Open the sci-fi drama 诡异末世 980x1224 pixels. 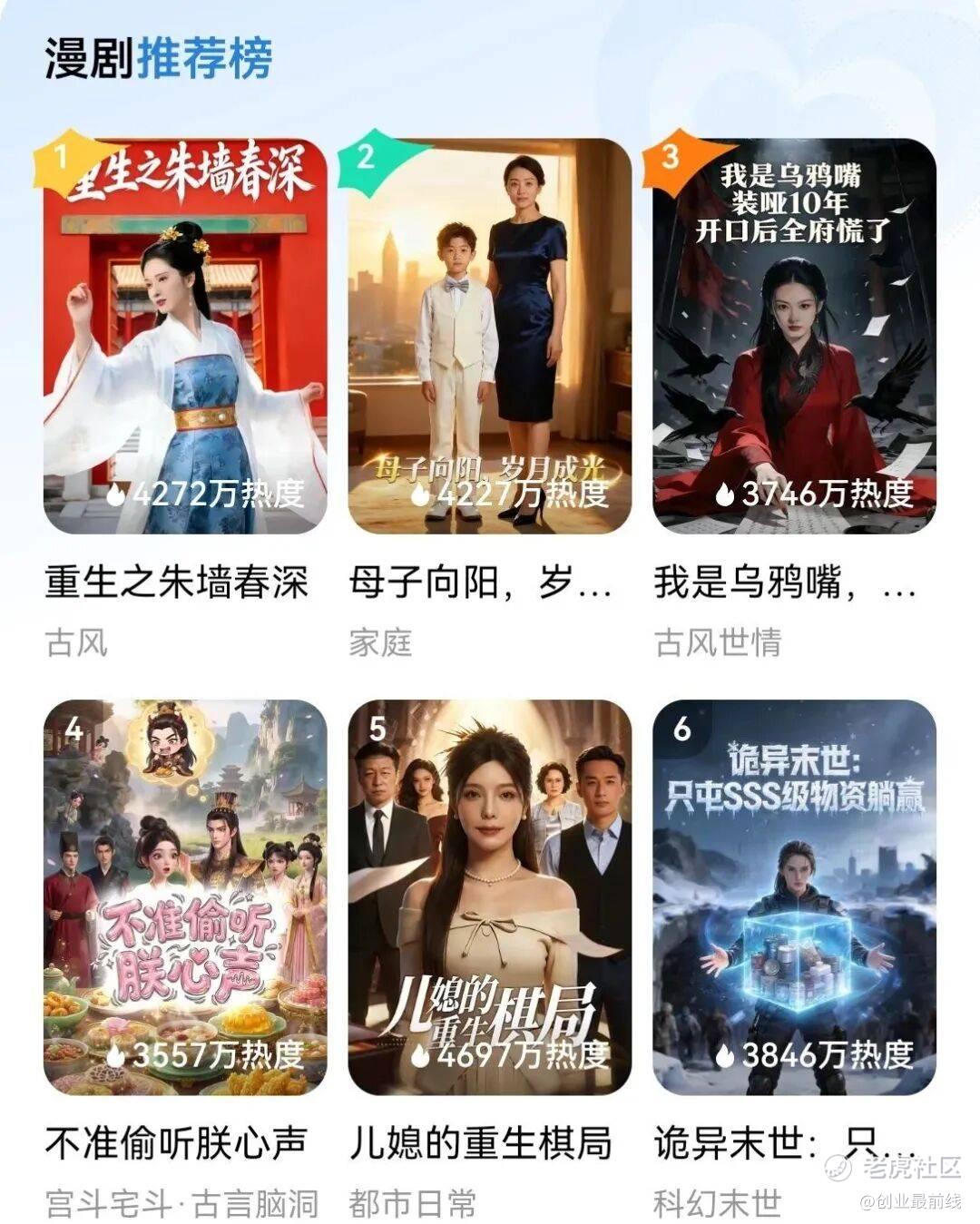point(794,896)
